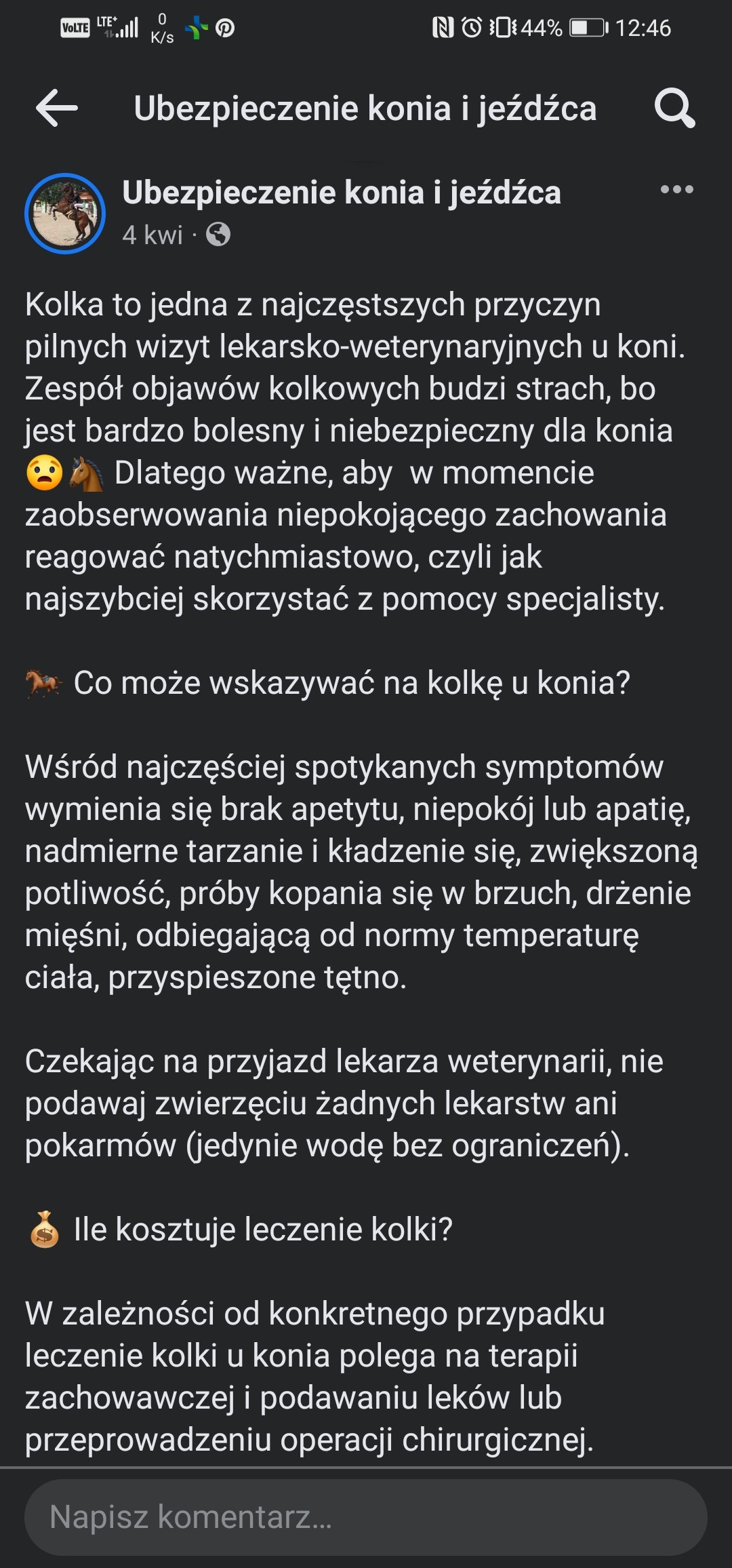Image resolution: width=732 pixels, height=1568 pixels.
Task: Tap the Napisz komentarz comment field
Action: tap(366, 1517)
